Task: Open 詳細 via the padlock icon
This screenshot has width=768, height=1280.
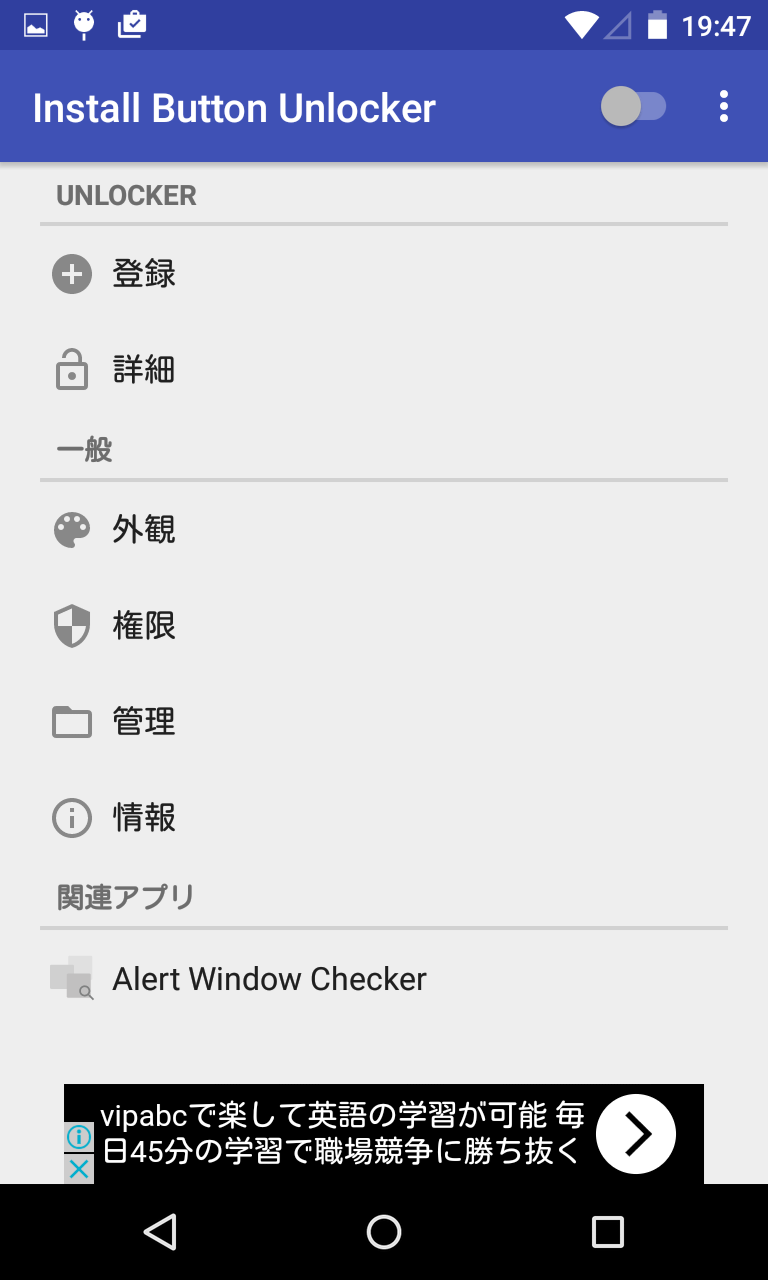Action: point(71,369)
